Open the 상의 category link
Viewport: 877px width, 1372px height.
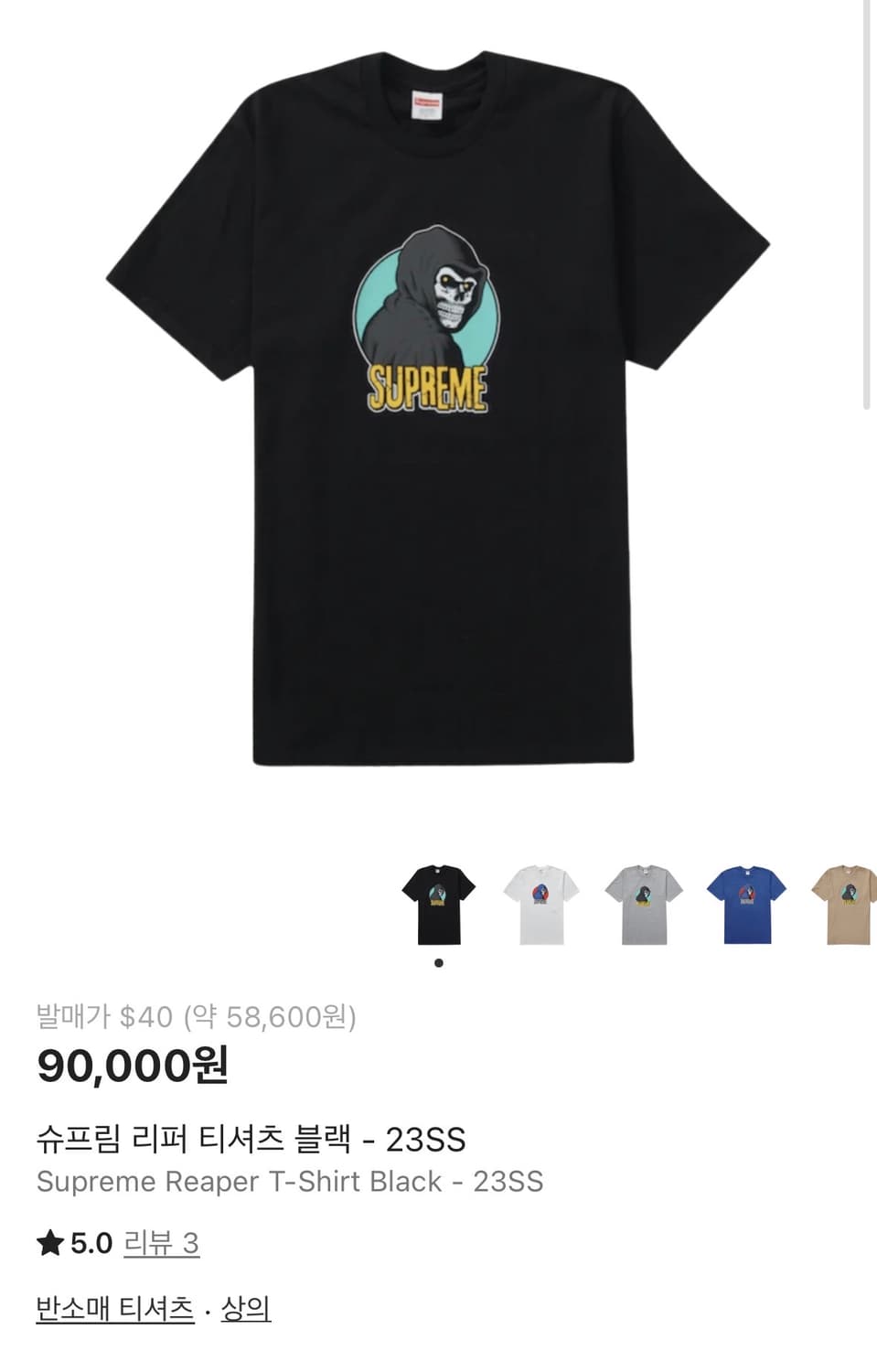245,1309
